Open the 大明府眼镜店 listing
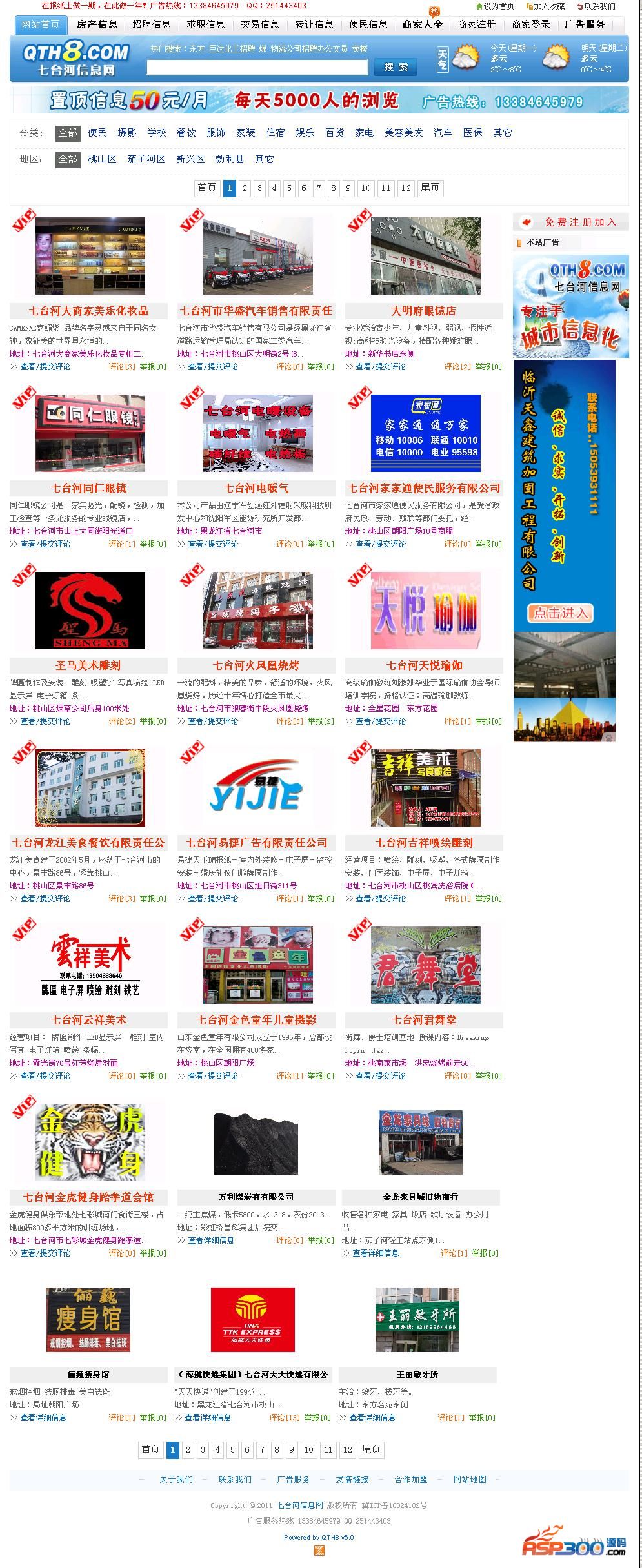Screen dimensions: 642x1568 pos(423,311)
